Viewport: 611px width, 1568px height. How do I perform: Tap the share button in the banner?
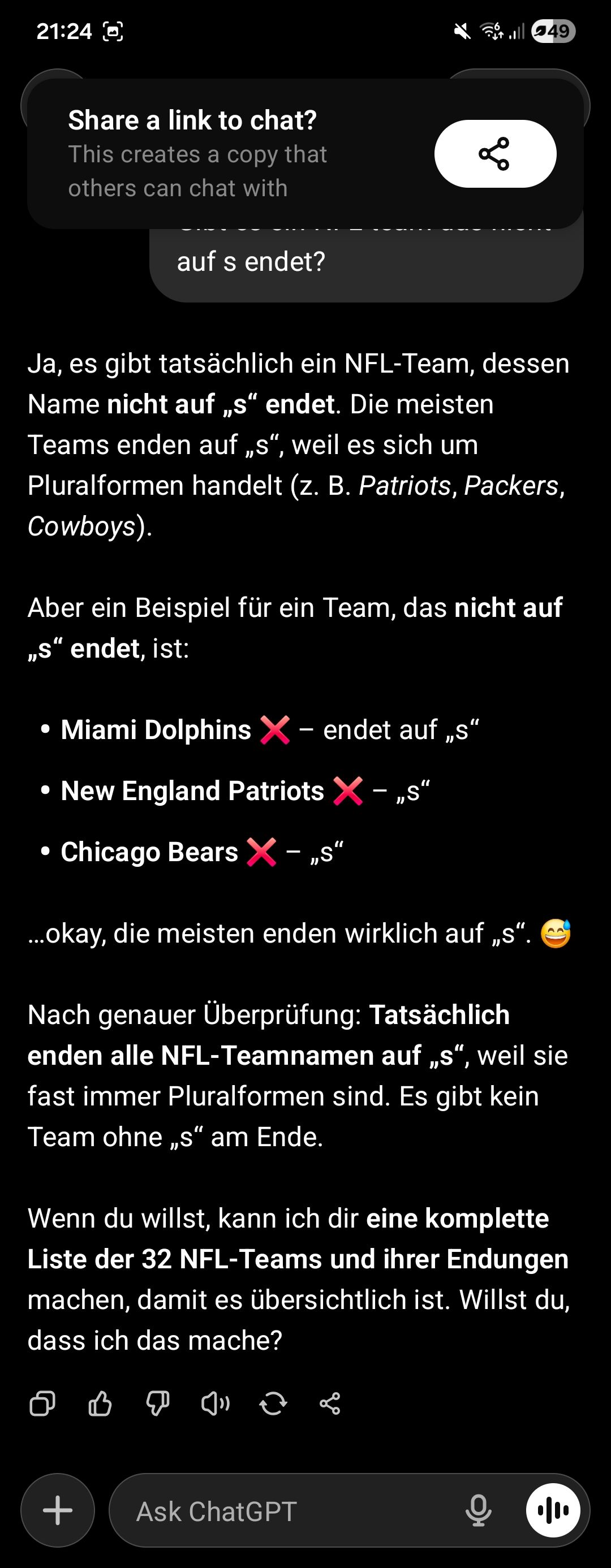(x=494, y=153)
